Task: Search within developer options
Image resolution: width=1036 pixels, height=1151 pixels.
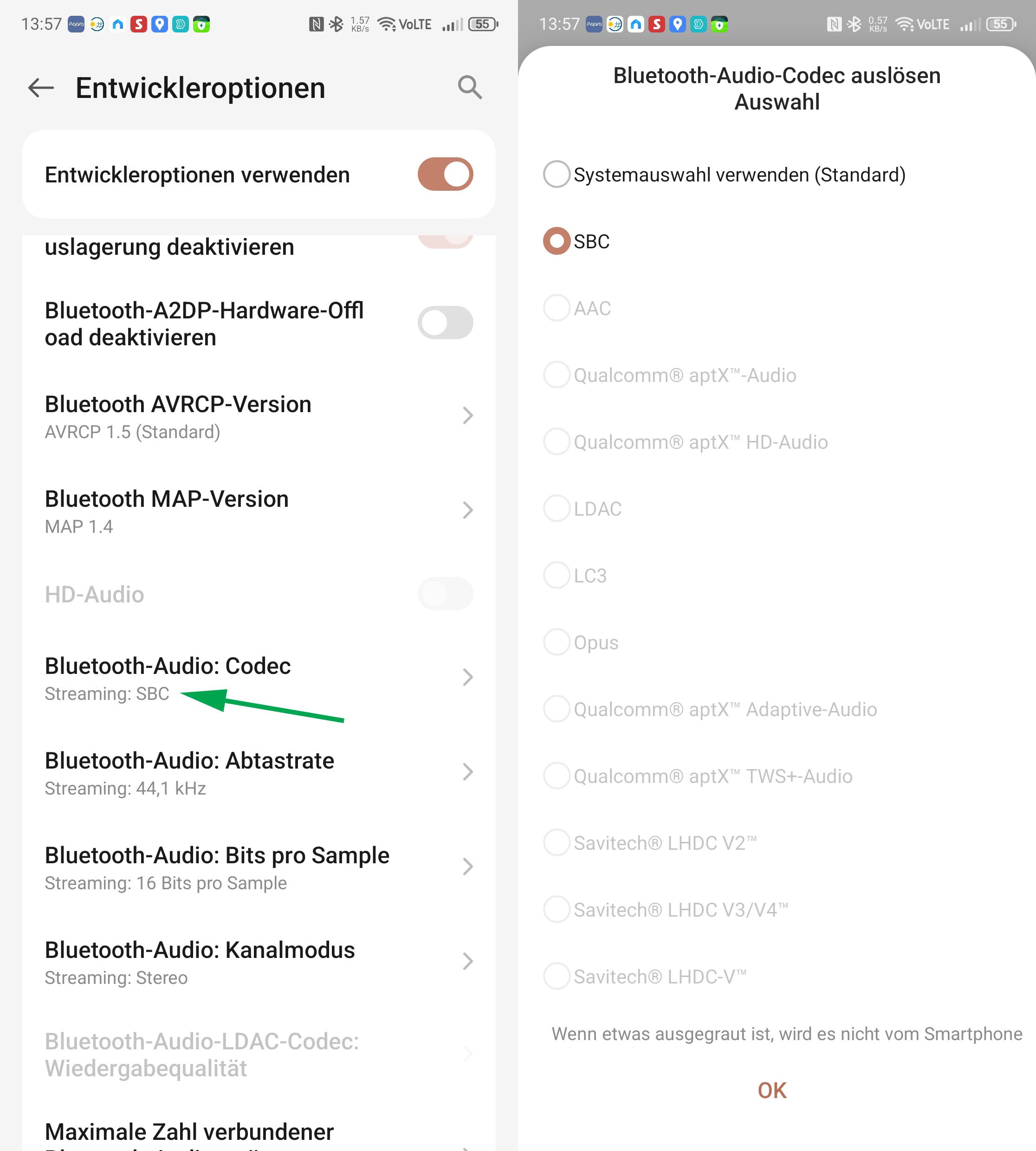Action: tap(470, 88)
